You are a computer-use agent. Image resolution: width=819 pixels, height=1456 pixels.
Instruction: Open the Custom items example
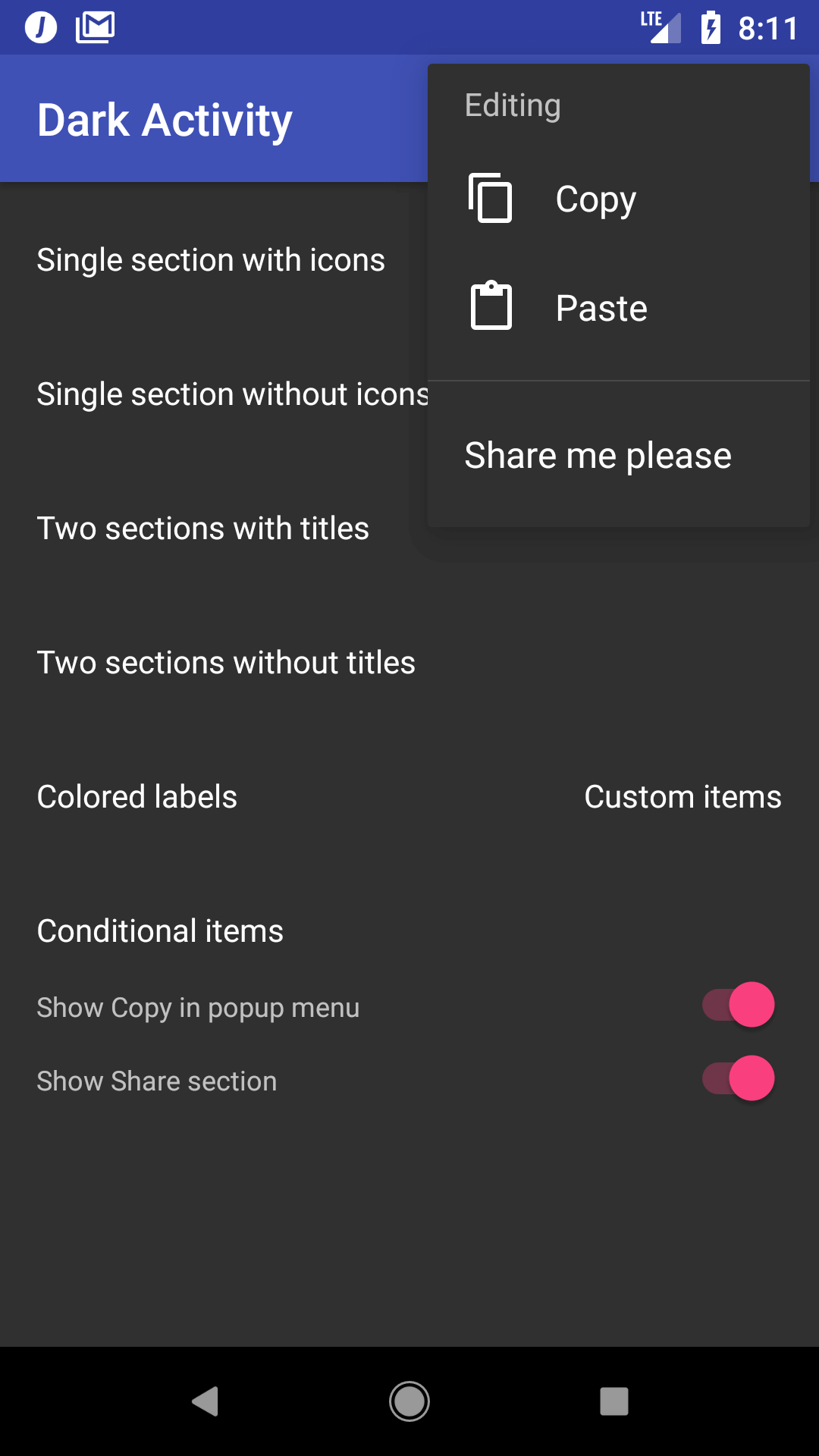coord(682,797)
